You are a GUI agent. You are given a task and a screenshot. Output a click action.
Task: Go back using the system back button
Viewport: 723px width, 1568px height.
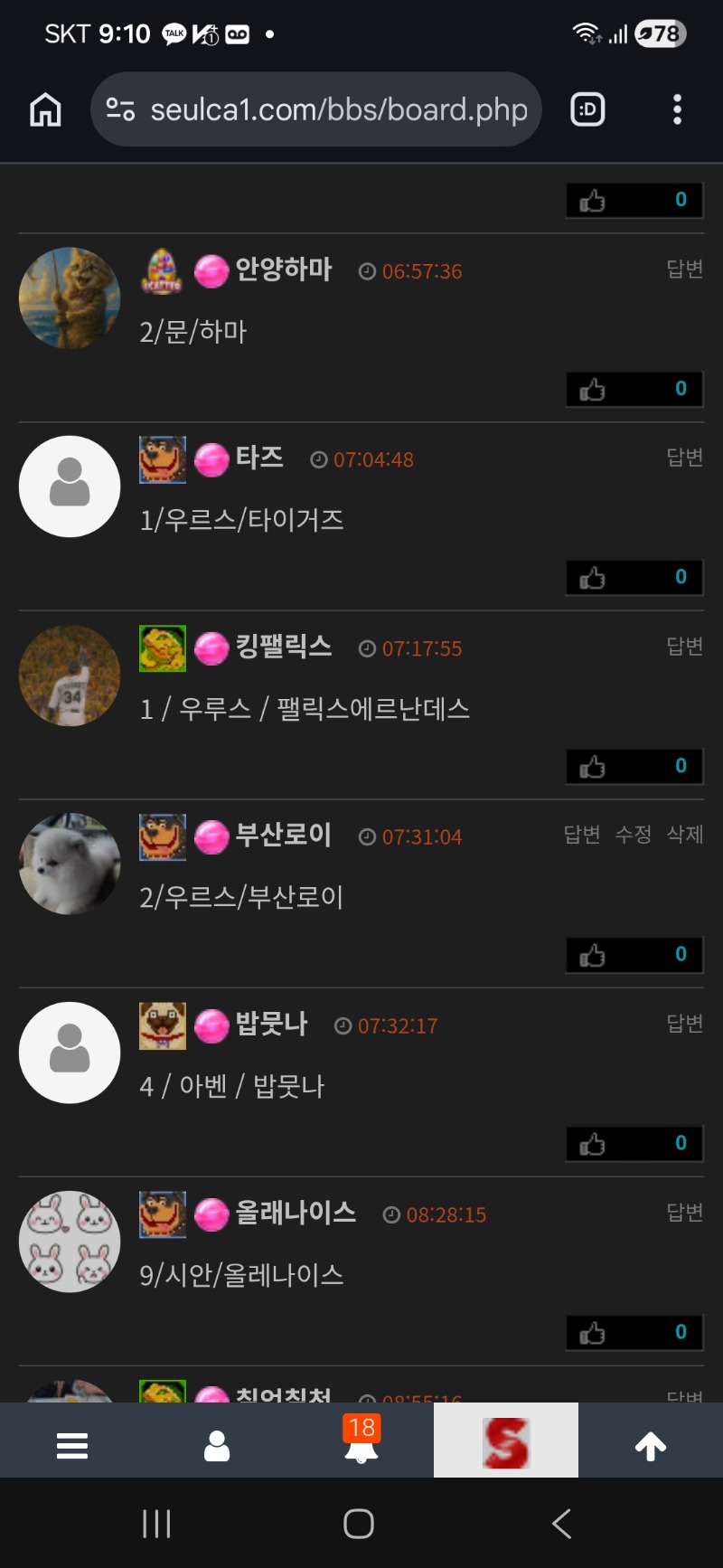561,1524
